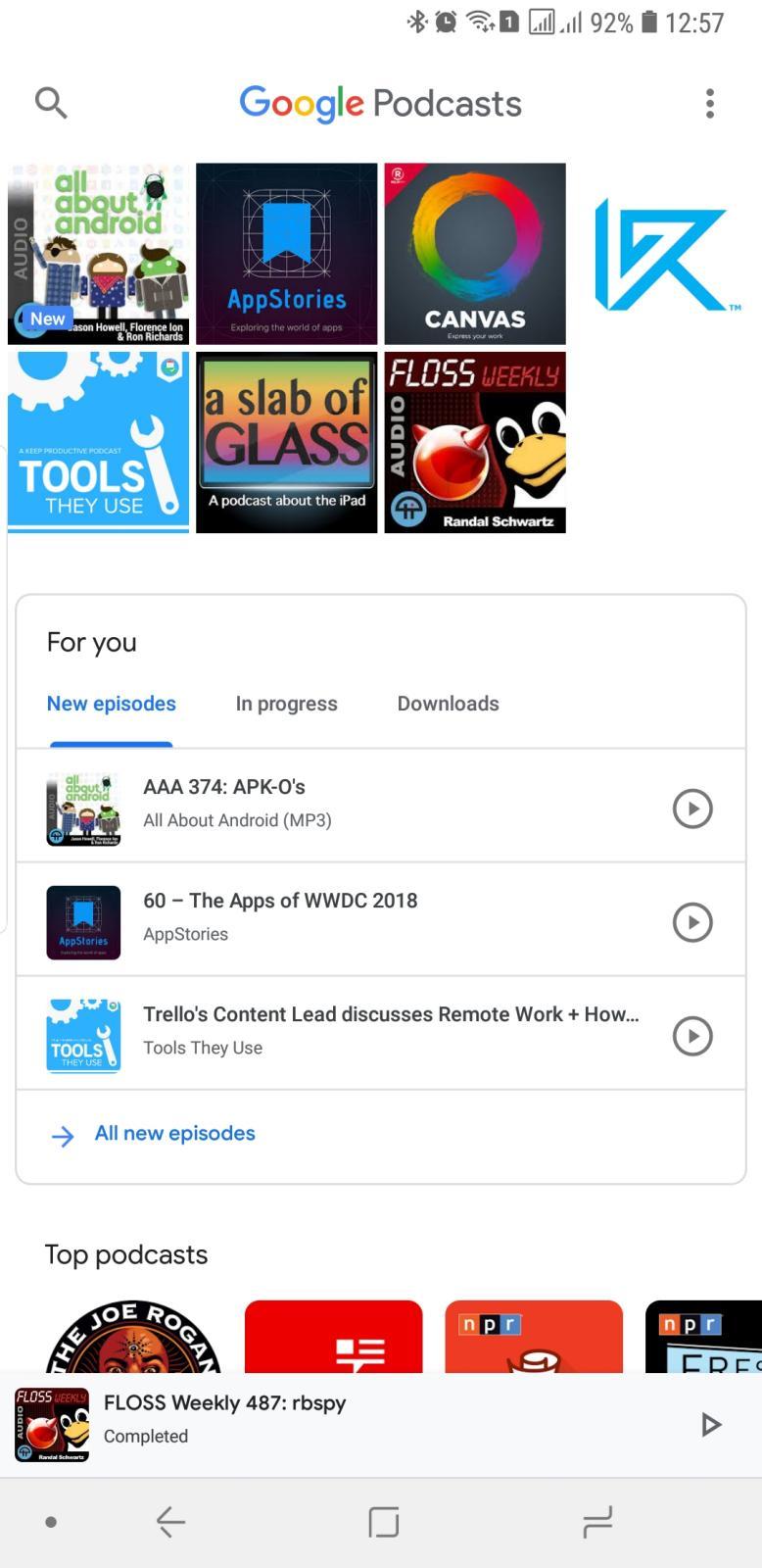762x1568 pixels.
Task: View All new episodes
Action: 174,1134
